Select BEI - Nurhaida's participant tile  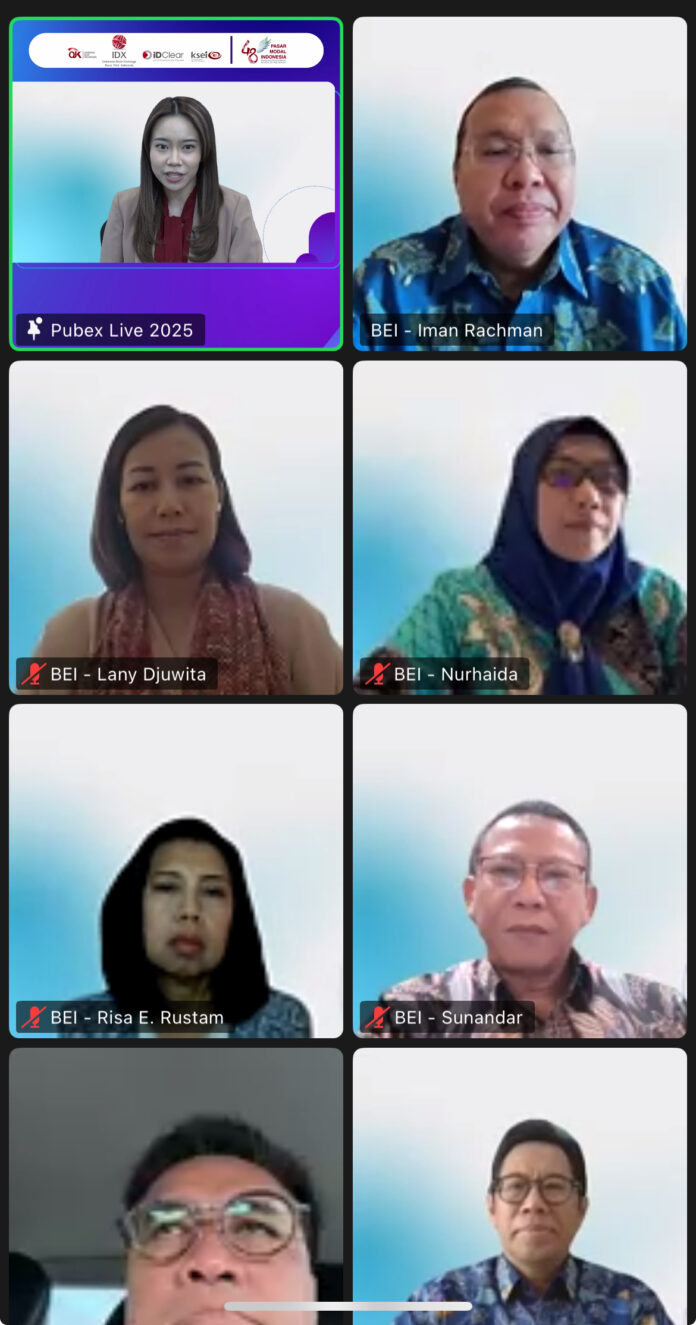point(519,527)
